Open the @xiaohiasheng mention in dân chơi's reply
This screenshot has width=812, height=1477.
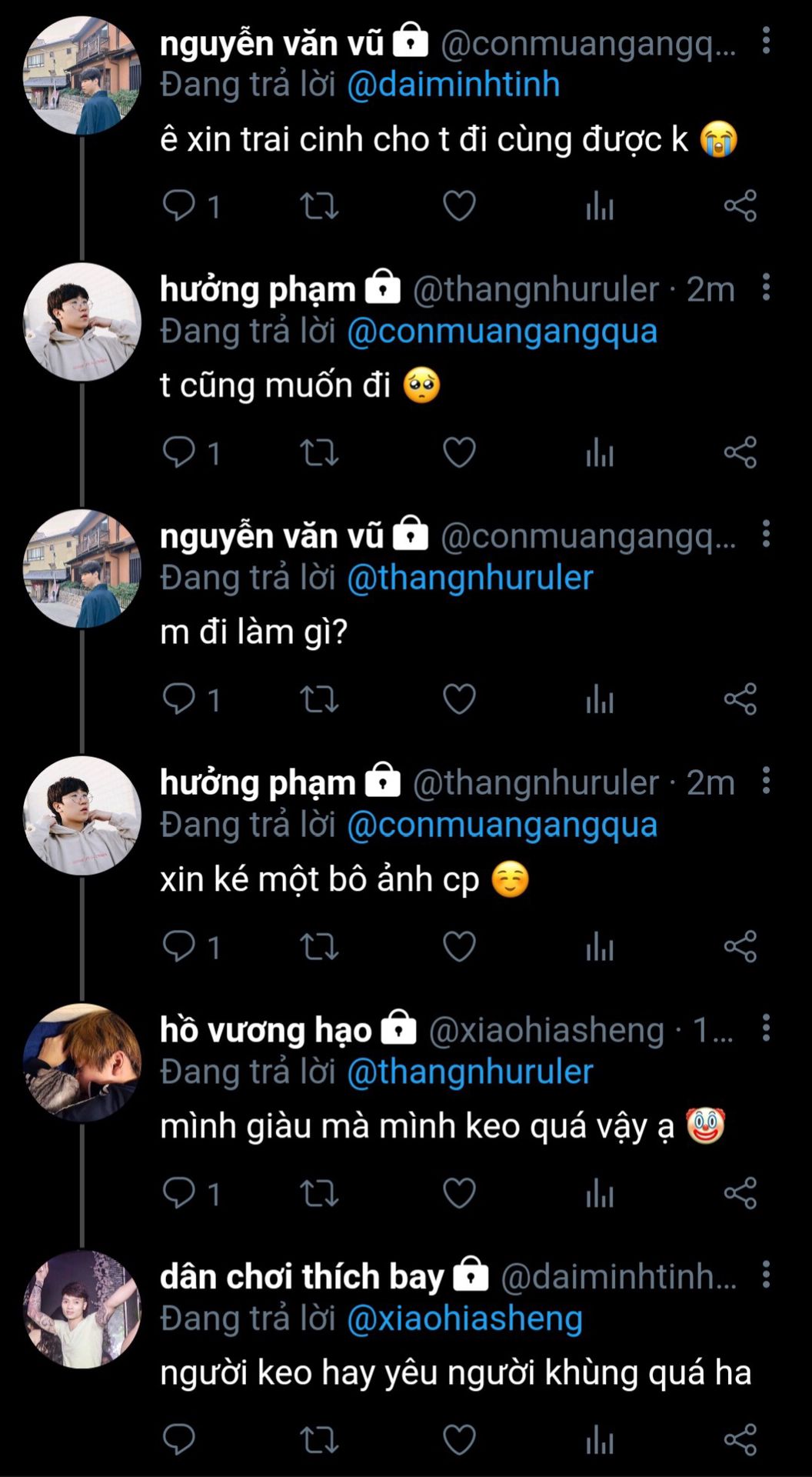point(464,1319)
